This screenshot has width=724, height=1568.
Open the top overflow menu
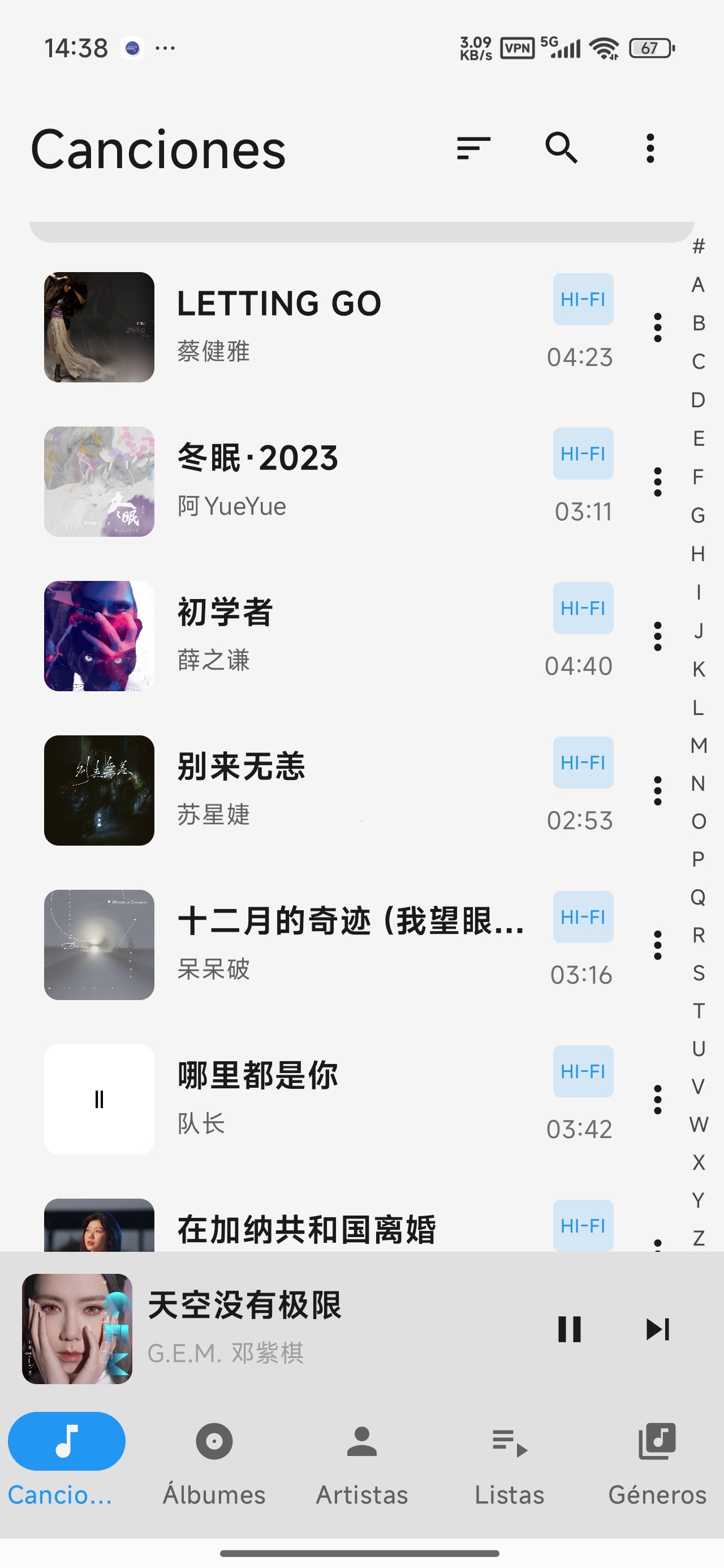(650, 148)
